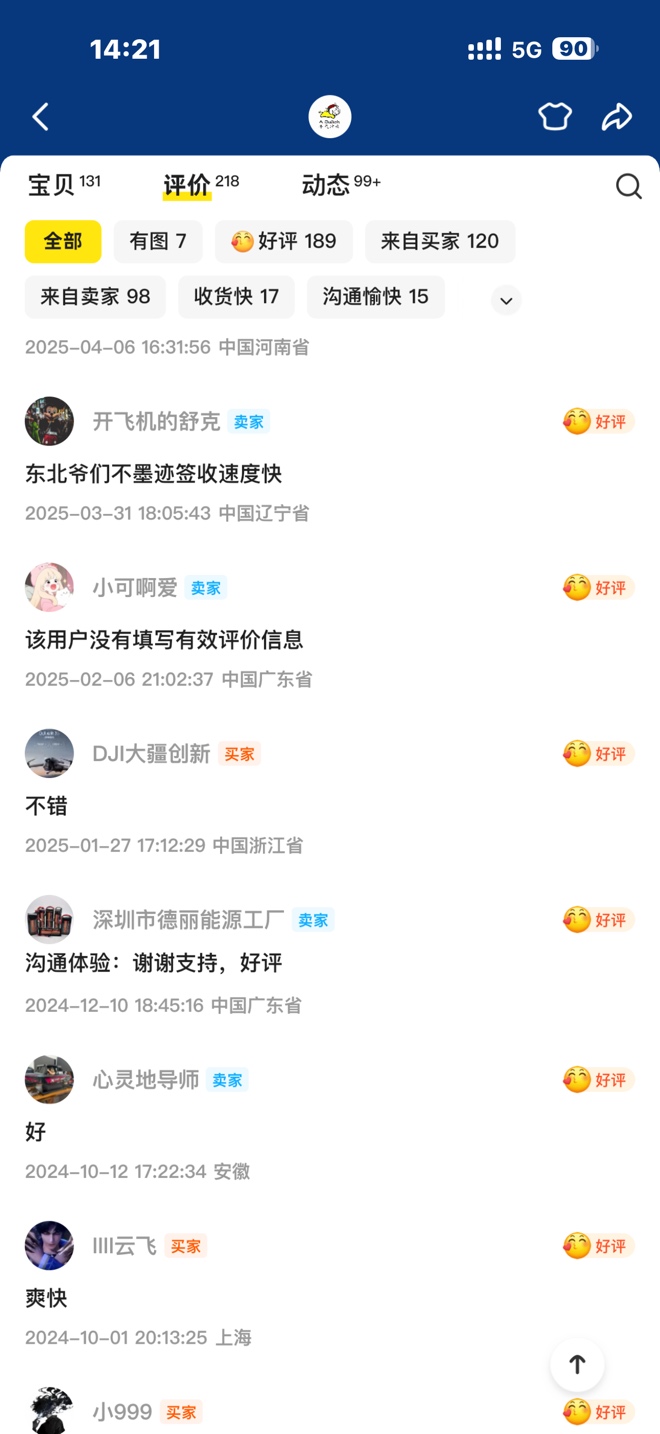Filter reviews by 有图 7
The image size is (660, 1434).
[158, 241]
